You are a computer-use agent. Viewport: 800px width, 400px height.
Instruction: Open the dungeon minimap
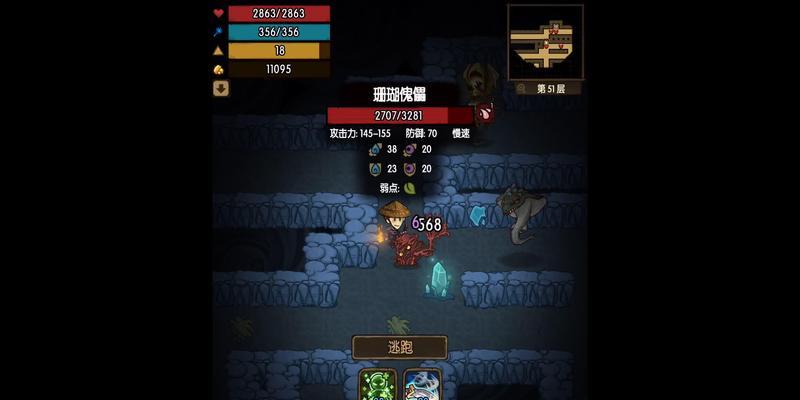pyautogui.click(x=544, y=40)
